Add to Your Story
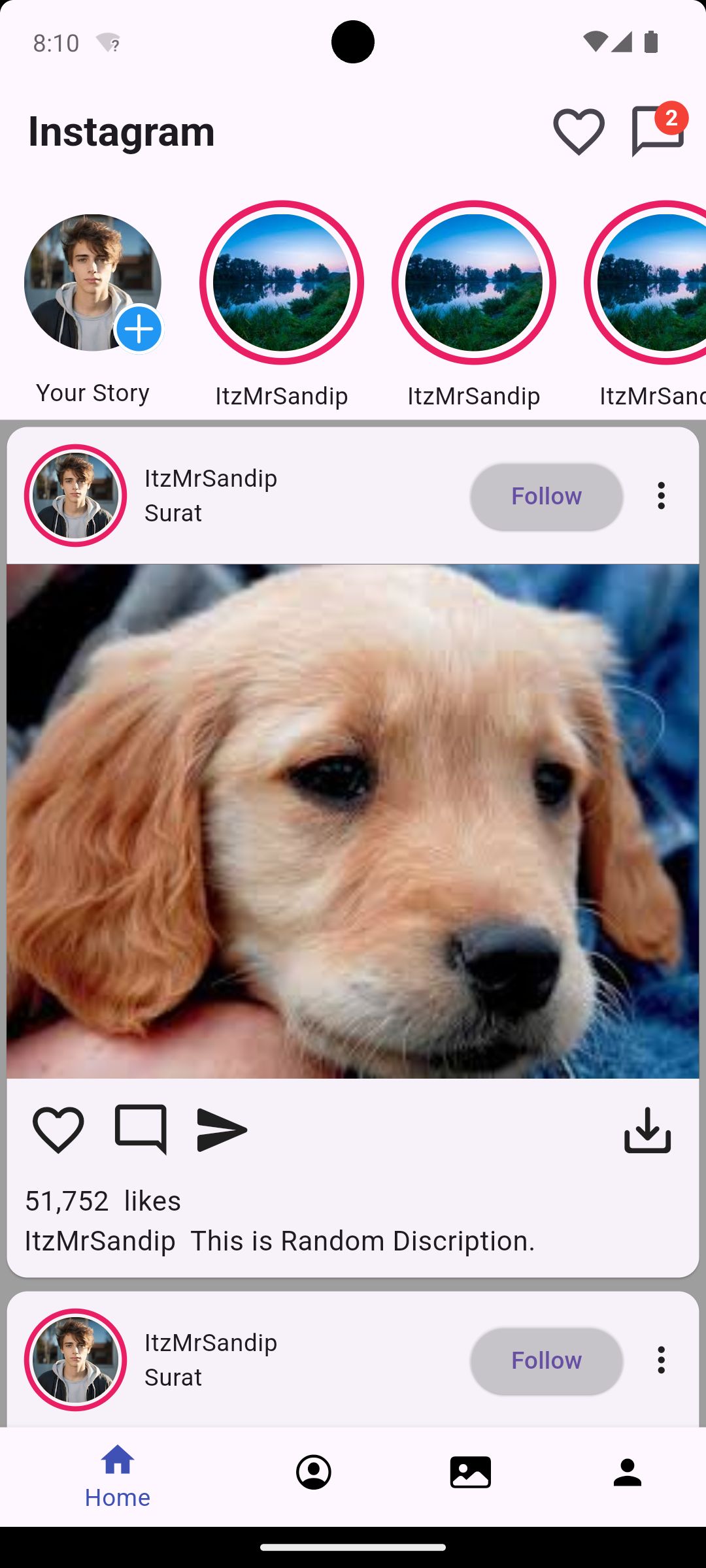This screenshot has width=706, height=1568. click(139, 329)
